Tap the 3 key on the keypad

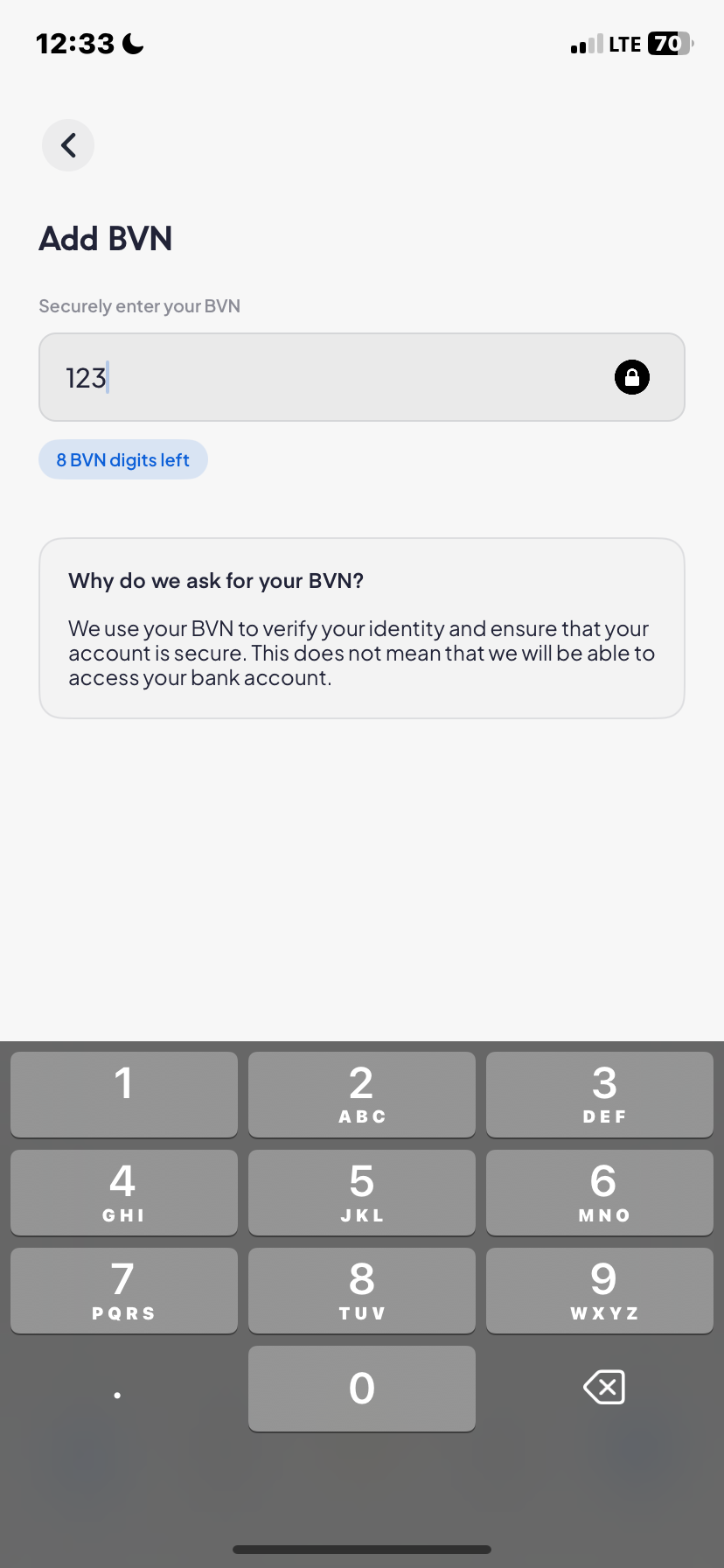click(x=600, y=1094)
